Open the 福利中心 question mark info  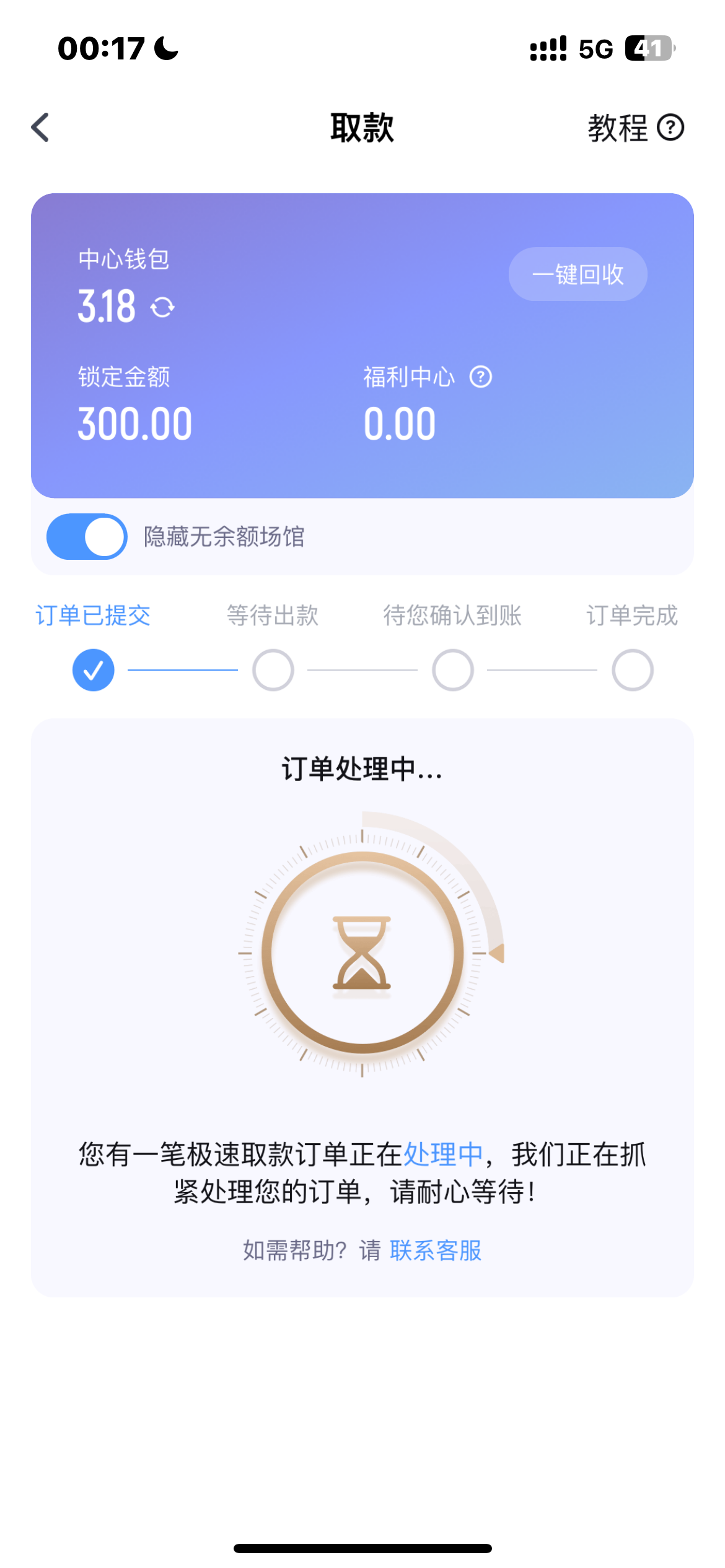[481, 377]
